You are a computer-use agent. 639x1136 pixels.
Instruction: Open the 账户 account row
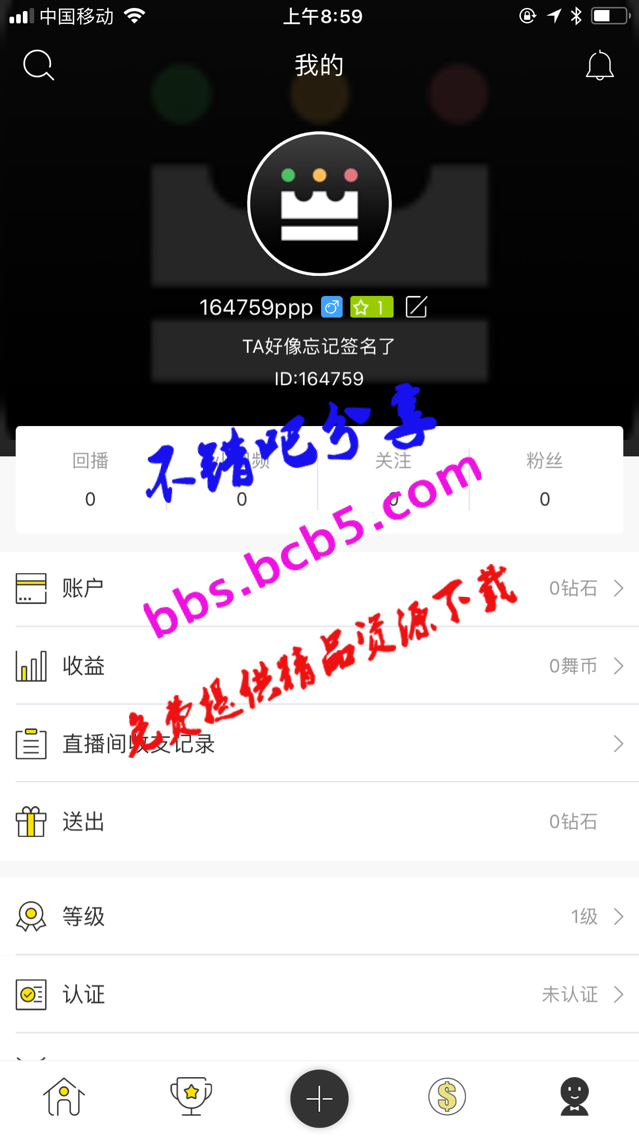pos(319,588)
